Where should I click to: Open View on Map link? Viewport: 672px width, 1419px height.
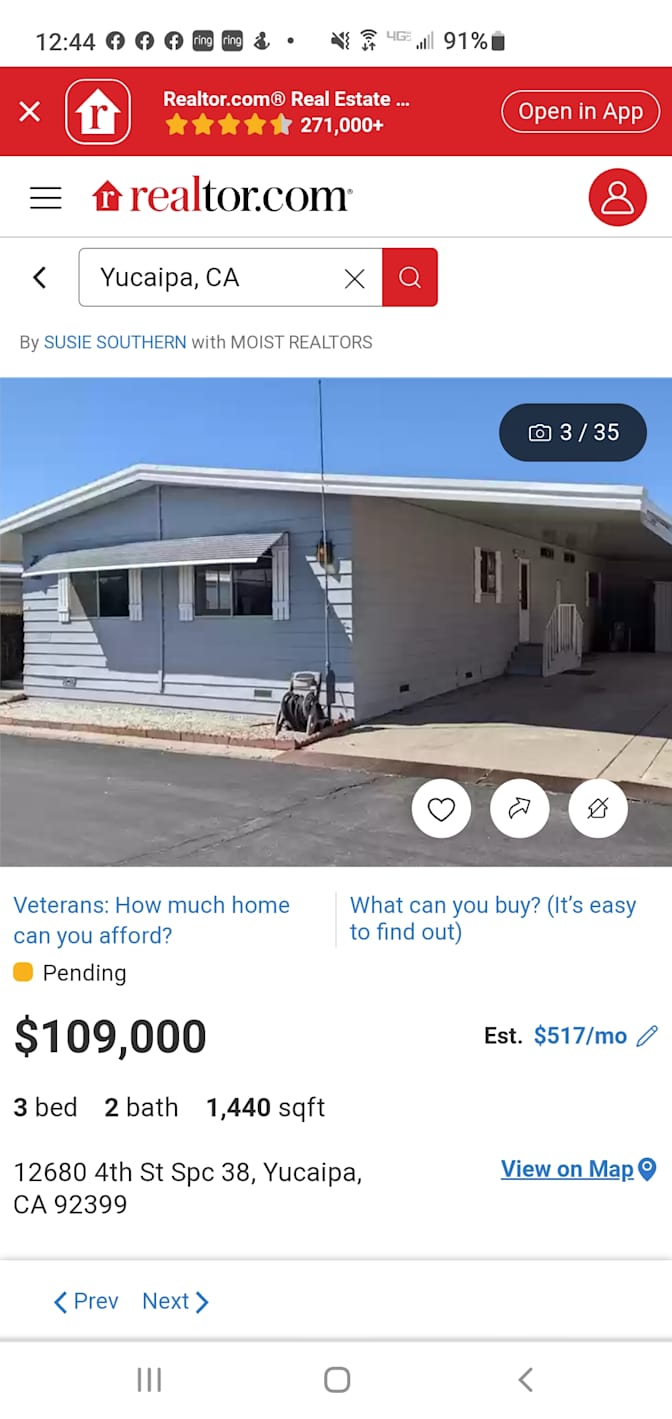(x=578, y=1169)
